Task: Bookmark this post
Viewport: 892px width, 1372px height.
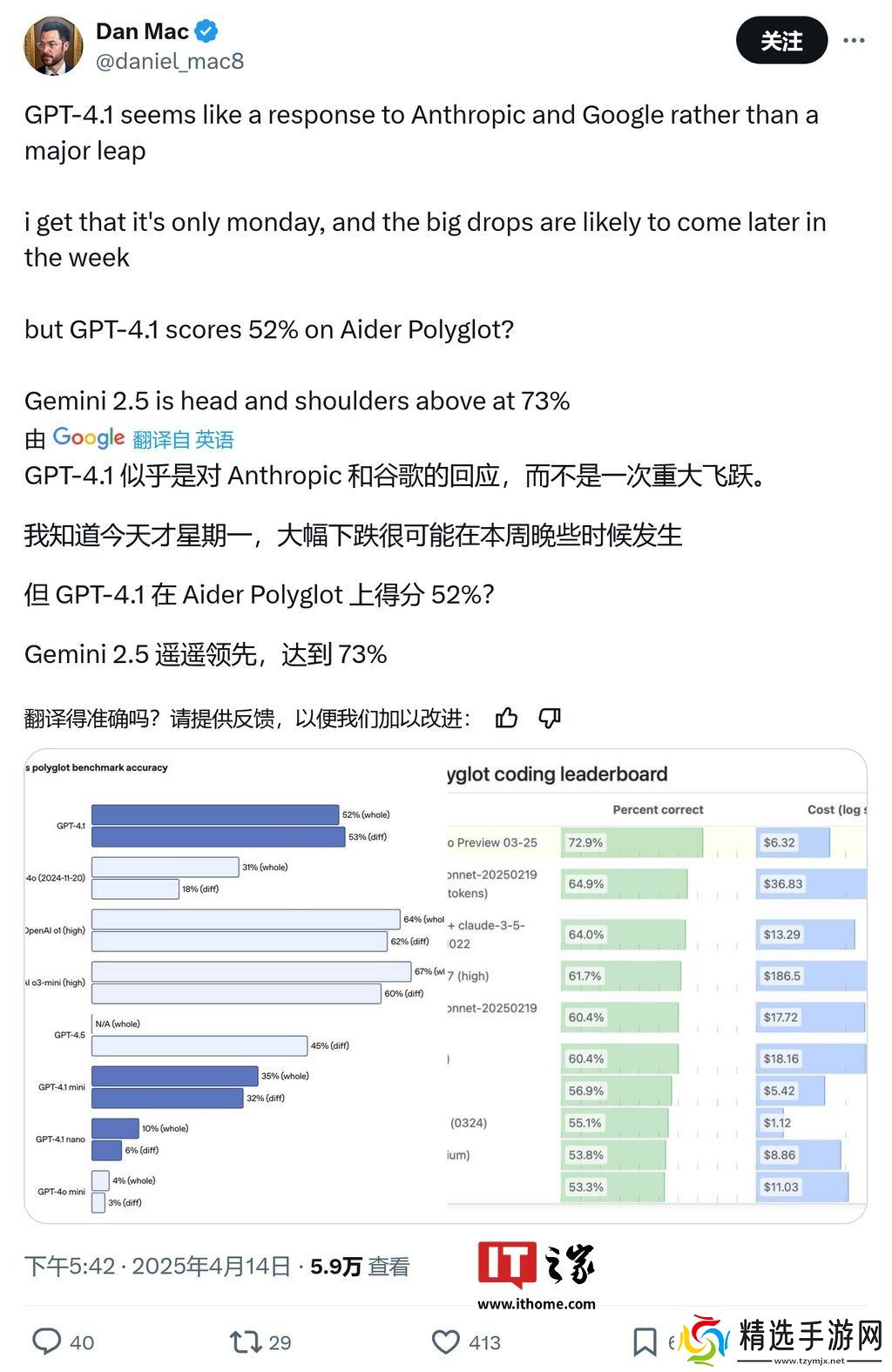Action: pyautogui.click(x=645, y=1342)
